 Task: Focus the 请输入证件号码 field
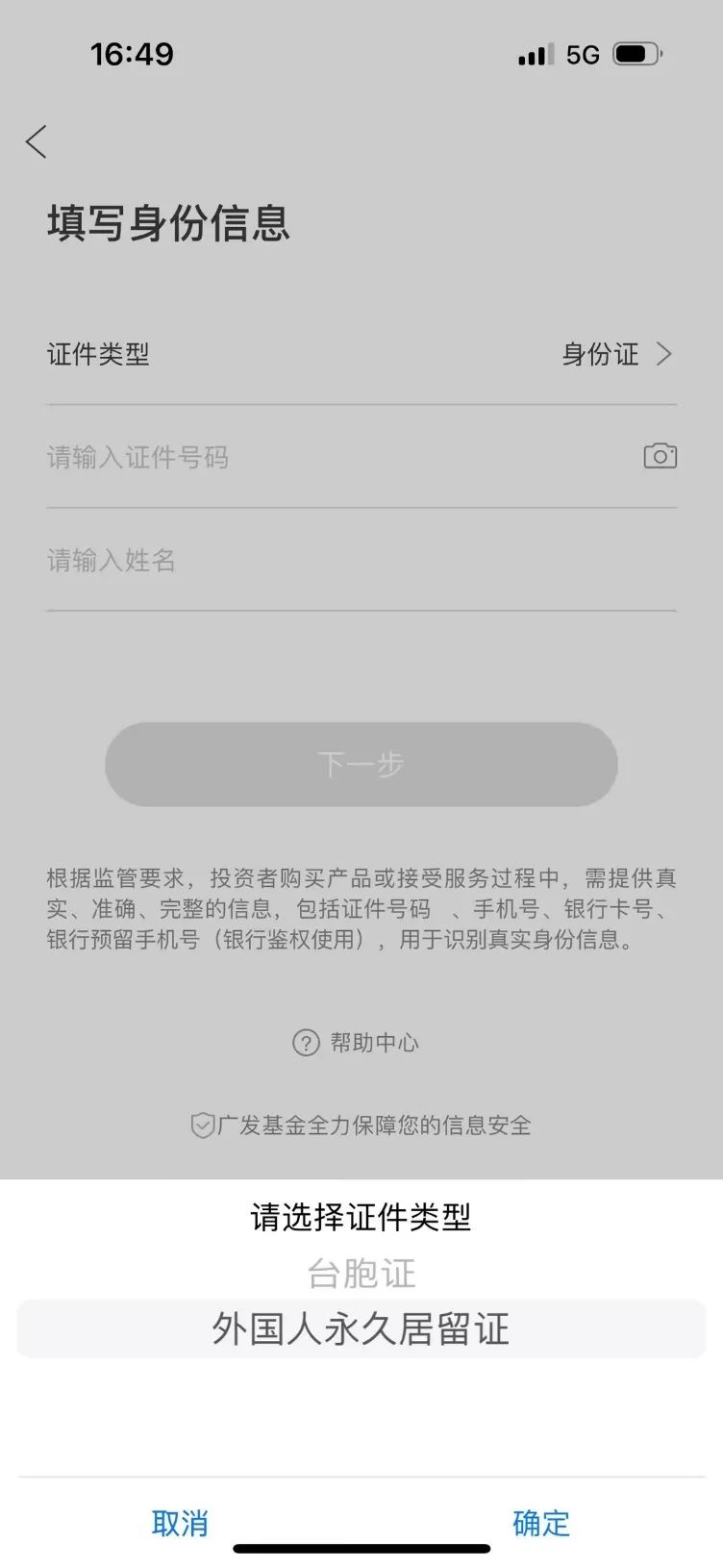click(337, 457)
